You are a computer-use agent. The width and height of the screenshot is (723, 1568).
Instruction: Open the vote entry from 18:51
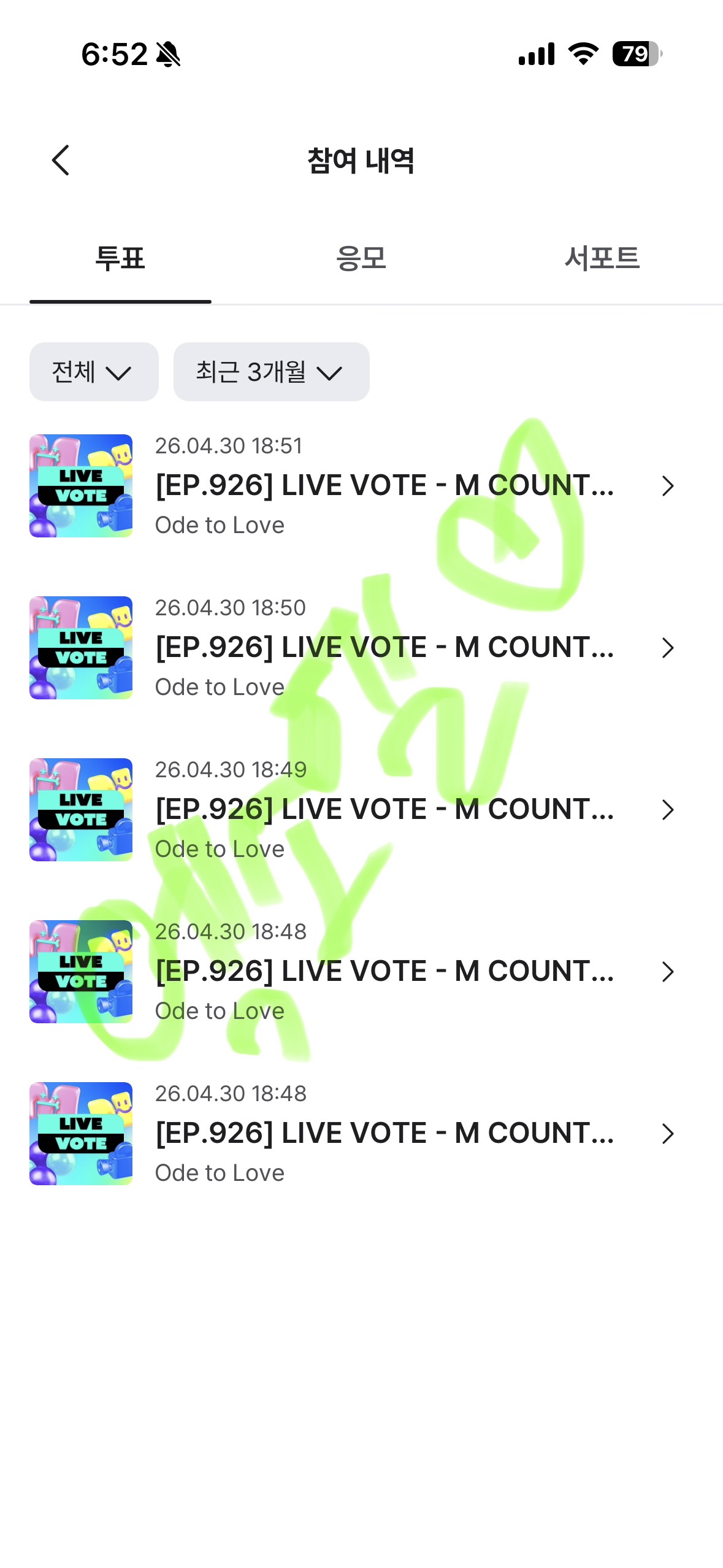pos(361,486)
